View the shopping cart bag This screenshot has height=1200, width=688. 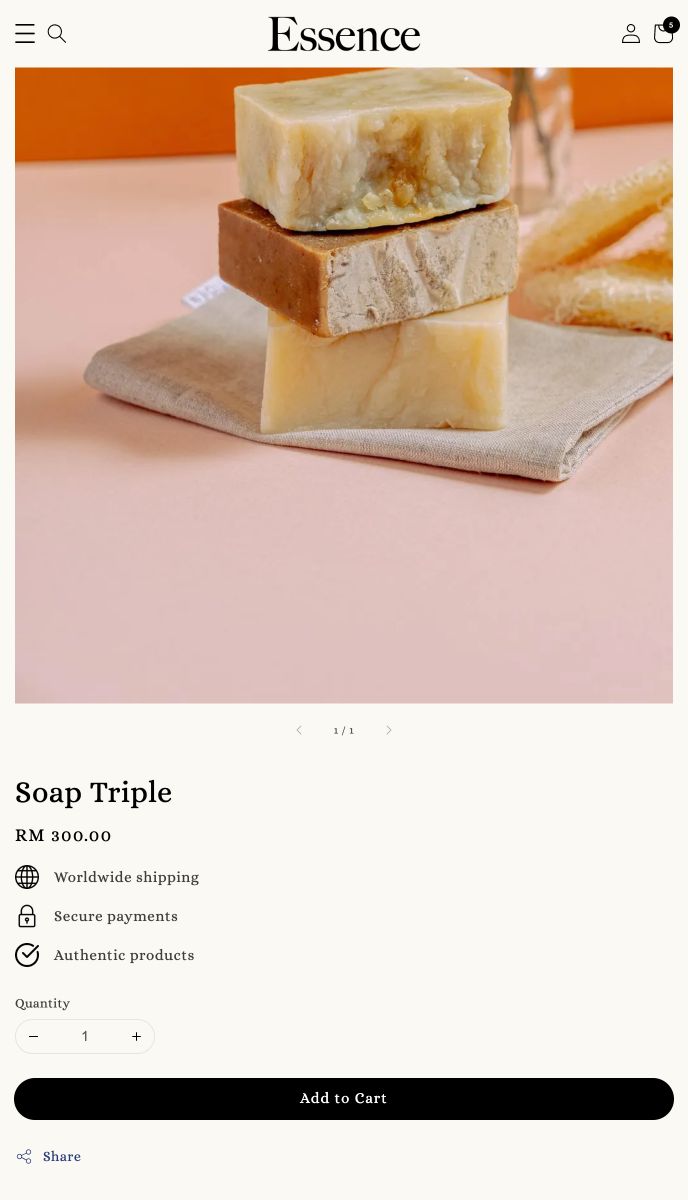coord(664,33)
